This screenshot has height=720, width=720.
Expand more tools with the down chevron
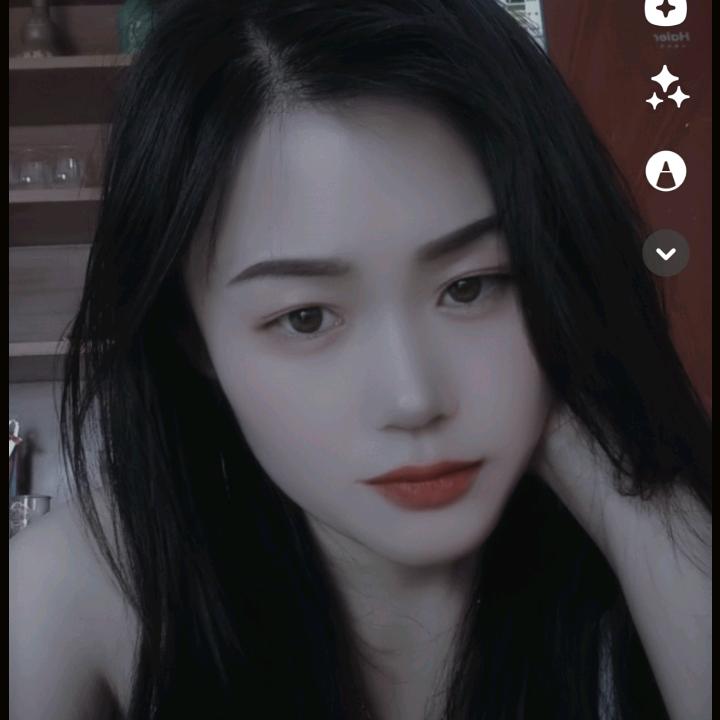coord(666,253)
